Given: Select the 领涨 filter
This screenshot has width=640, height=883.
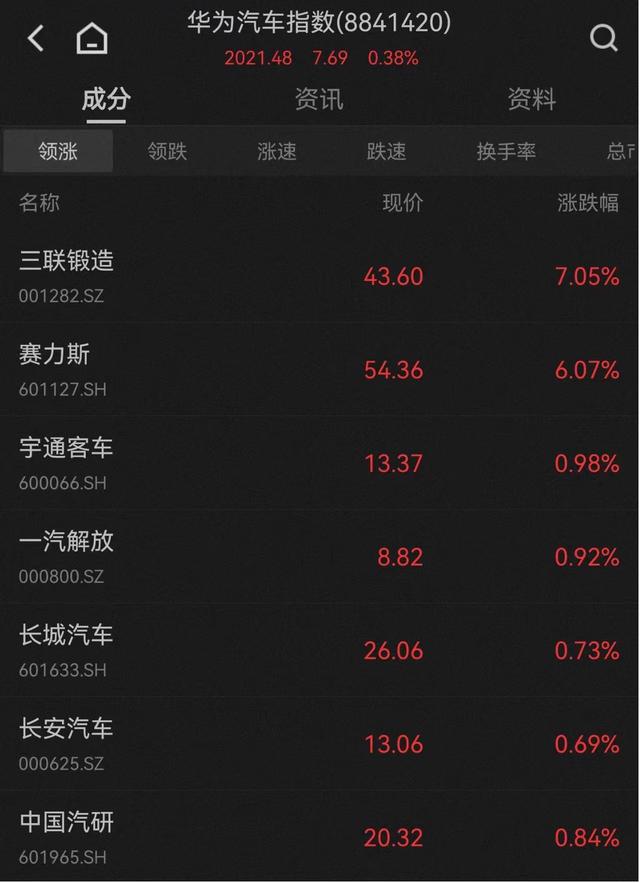Looking at the screenshot, I should point(58,152).
